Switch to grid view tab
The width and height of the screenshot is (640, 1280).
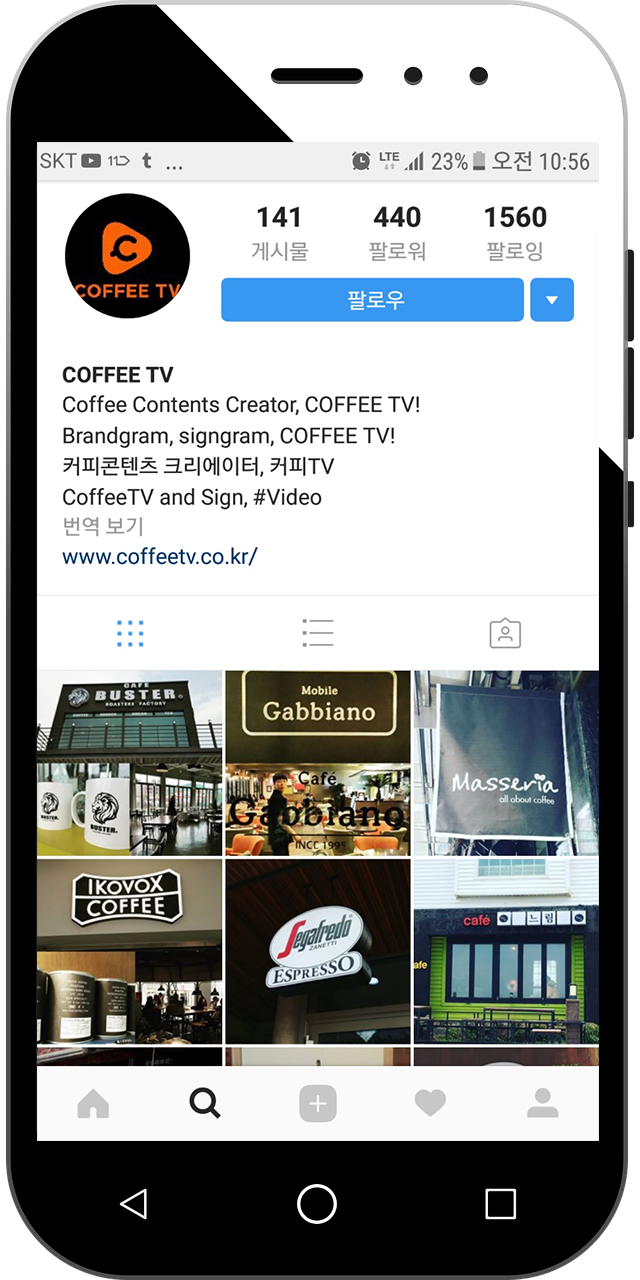click(130, 633)
